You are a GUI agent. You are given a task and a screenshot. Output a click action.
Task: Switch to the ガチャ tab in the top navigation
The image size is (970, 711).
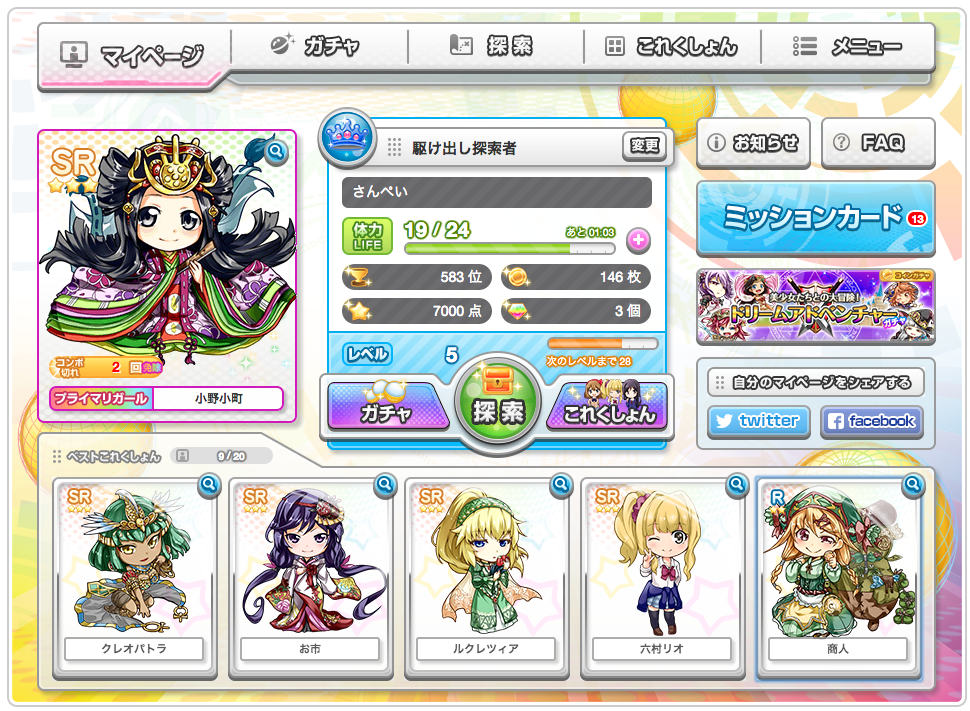316,46
